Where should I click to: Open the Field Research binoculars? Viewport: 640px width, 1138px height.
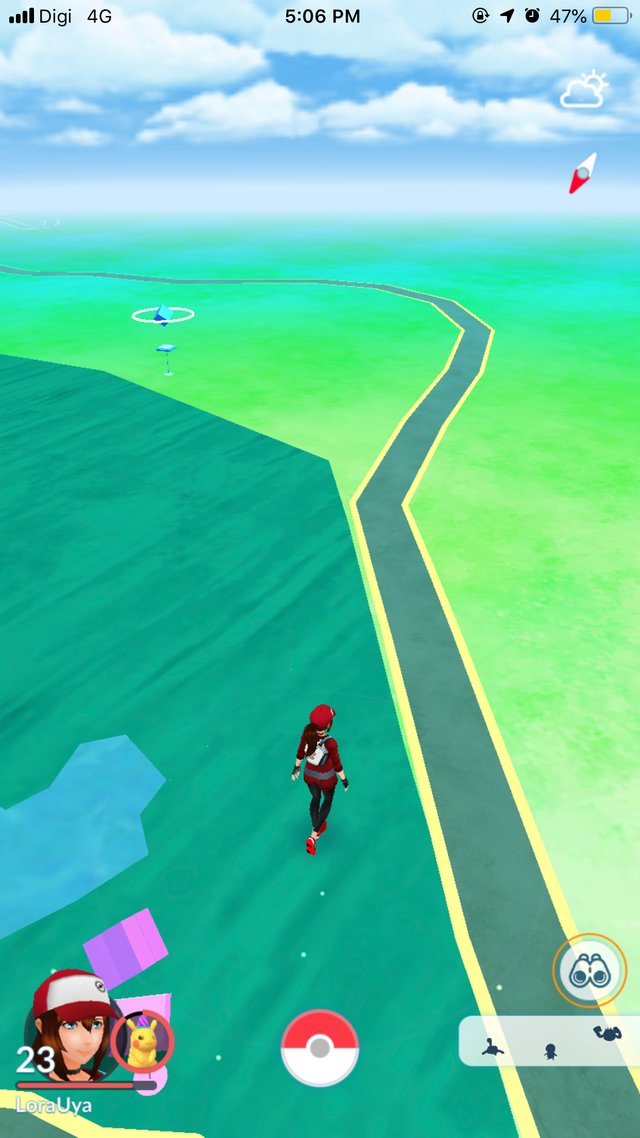coord(589,971)
